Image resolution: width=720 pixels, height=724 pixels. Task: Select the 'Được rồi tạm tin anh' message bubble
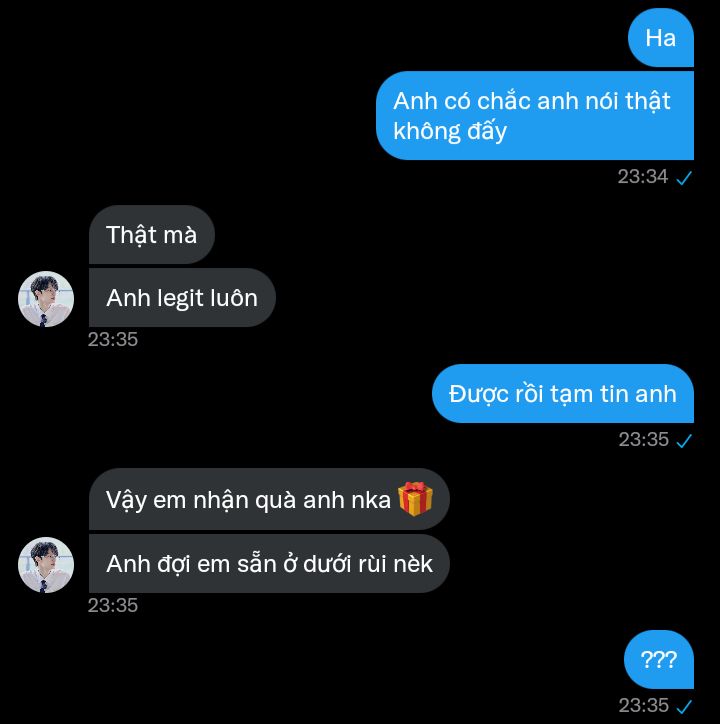(562, 394)
